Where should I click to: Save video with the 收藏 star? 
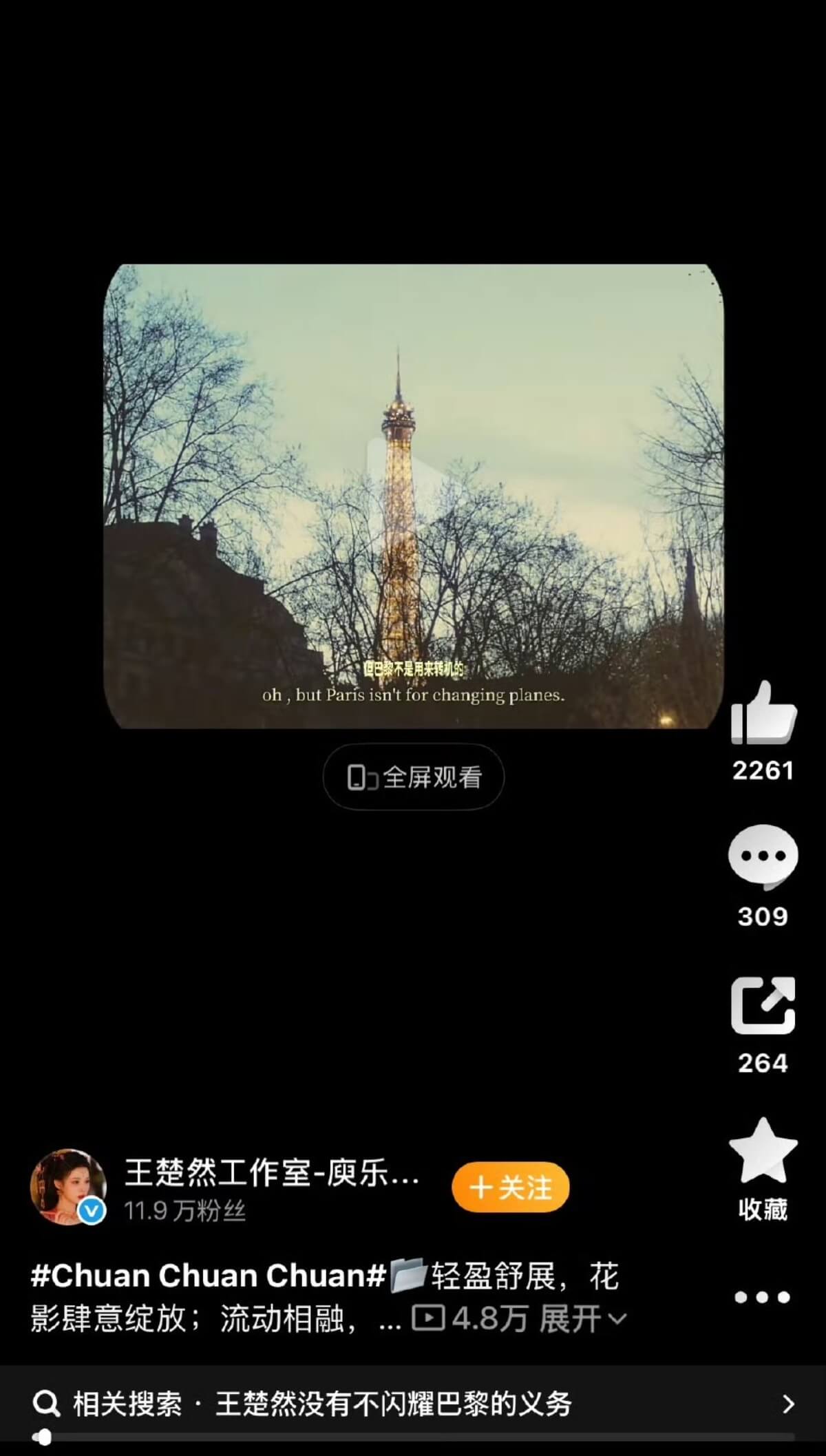763,1152
